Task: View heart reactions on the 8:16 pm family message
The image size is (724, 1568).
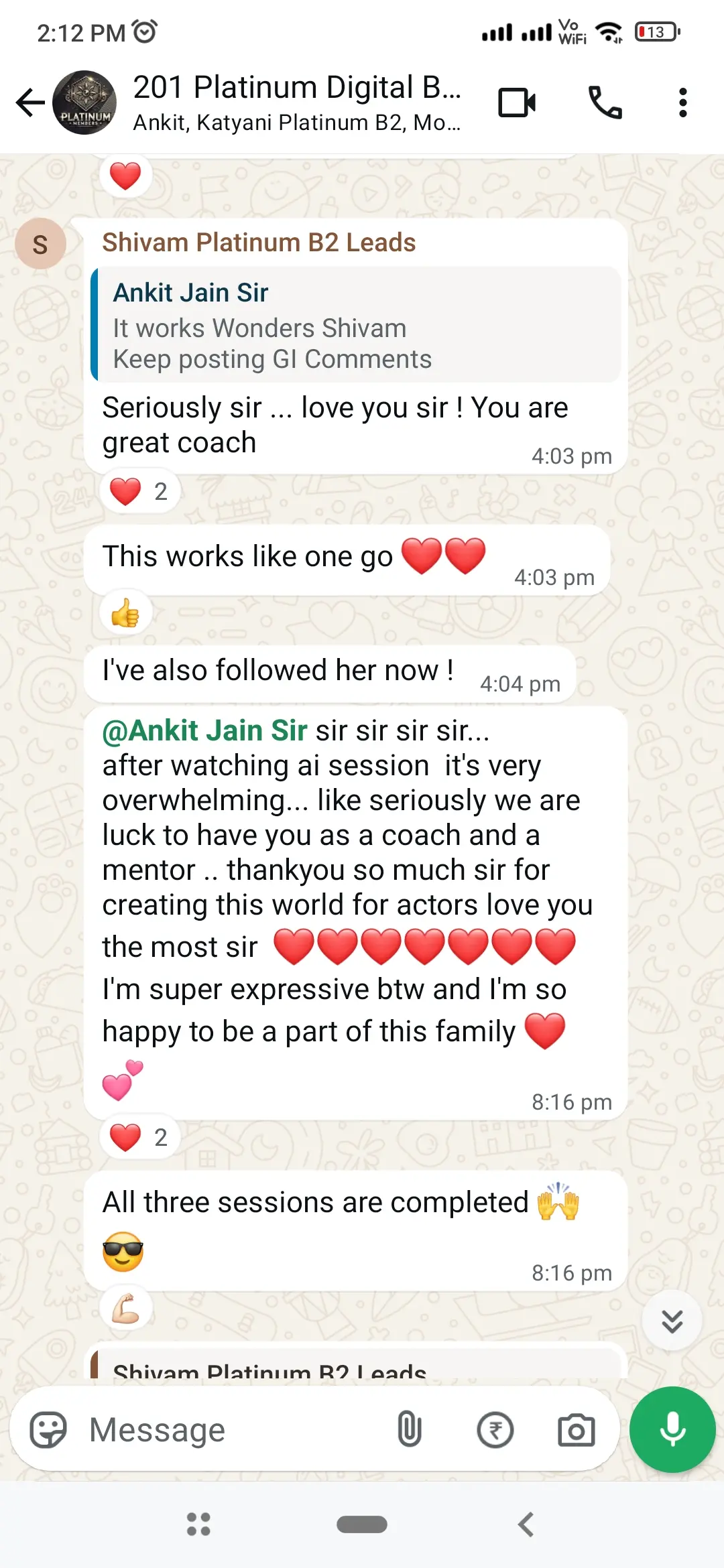Action: (139, 1137)
